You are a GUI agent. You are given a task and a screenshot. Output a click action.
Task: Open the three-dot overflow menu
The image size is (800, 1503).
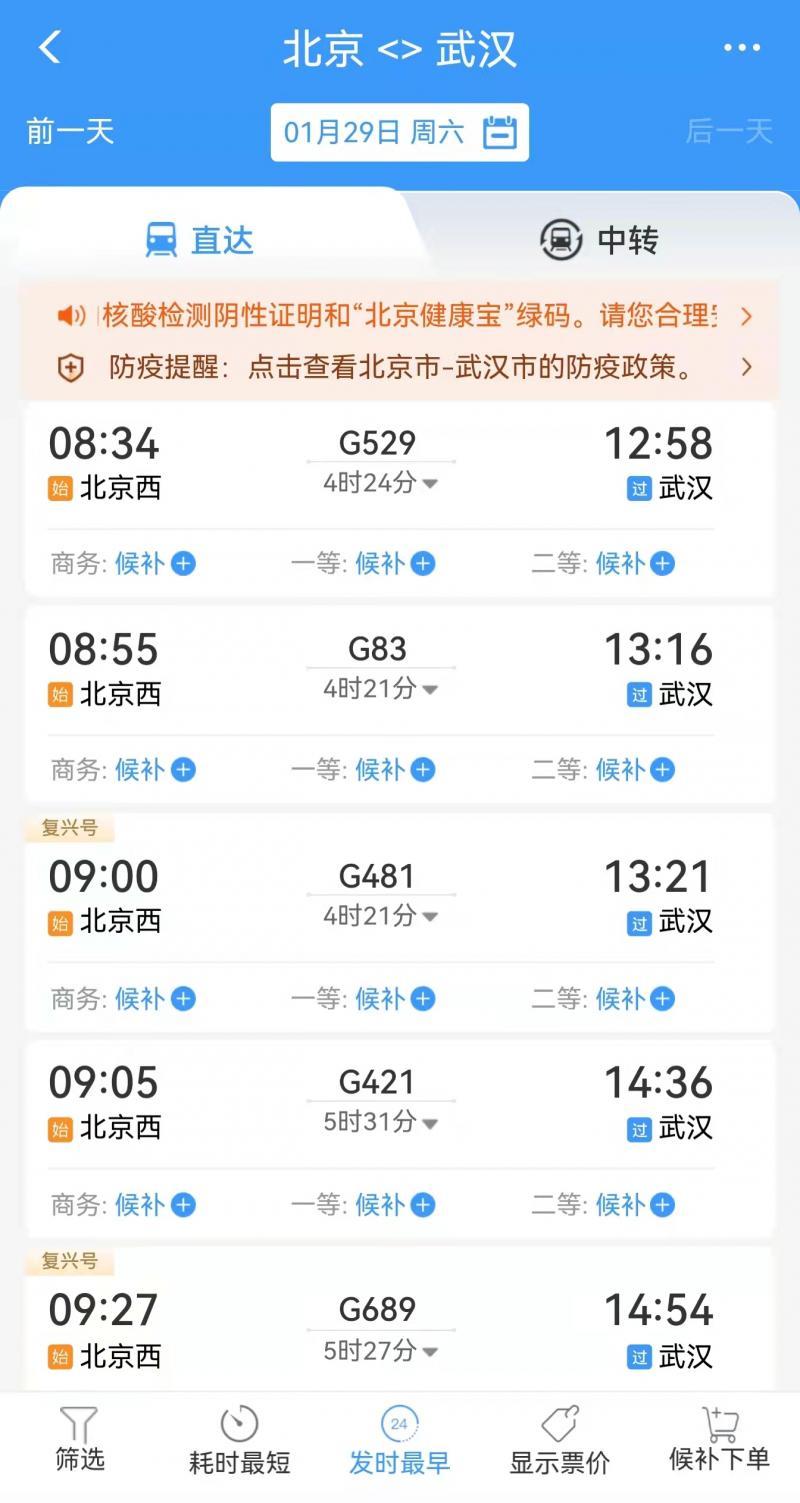click(x=742, y=48)
